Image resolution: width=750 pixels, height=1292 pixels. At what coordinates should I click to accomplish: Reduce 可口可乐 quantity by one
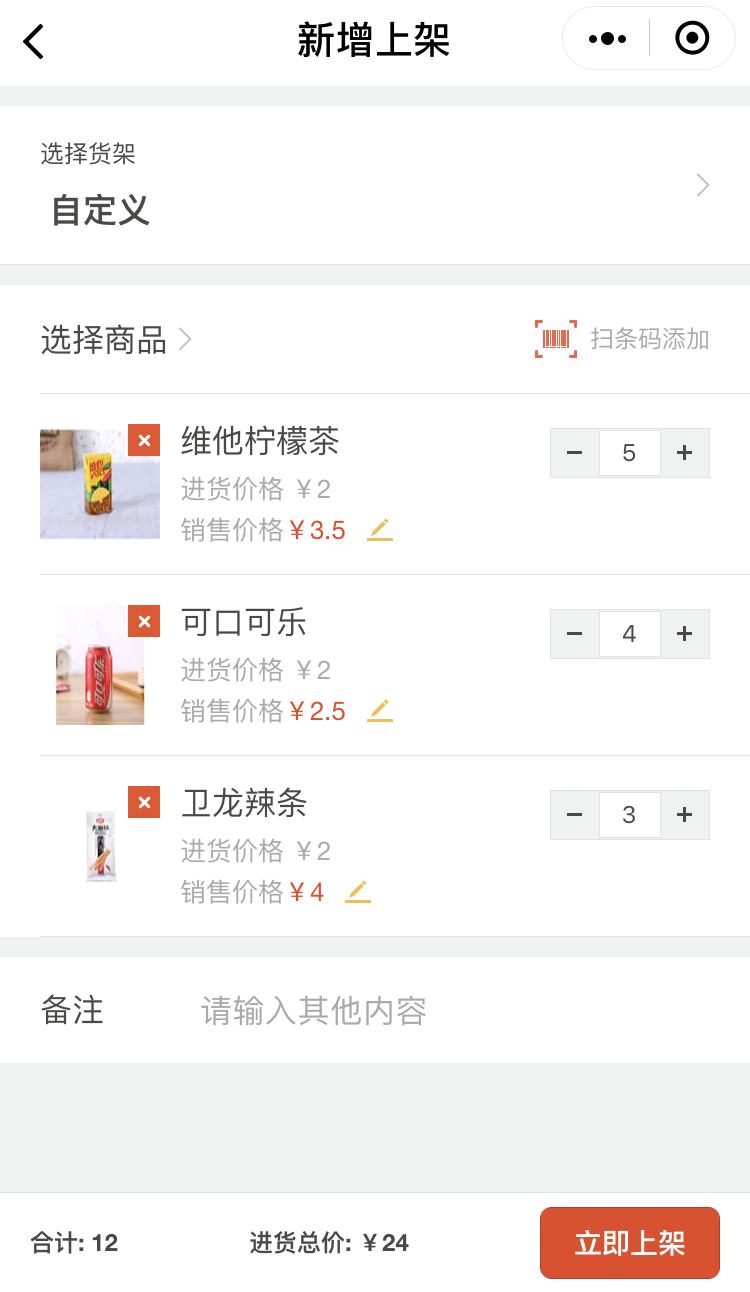click(x=574, y=634)
